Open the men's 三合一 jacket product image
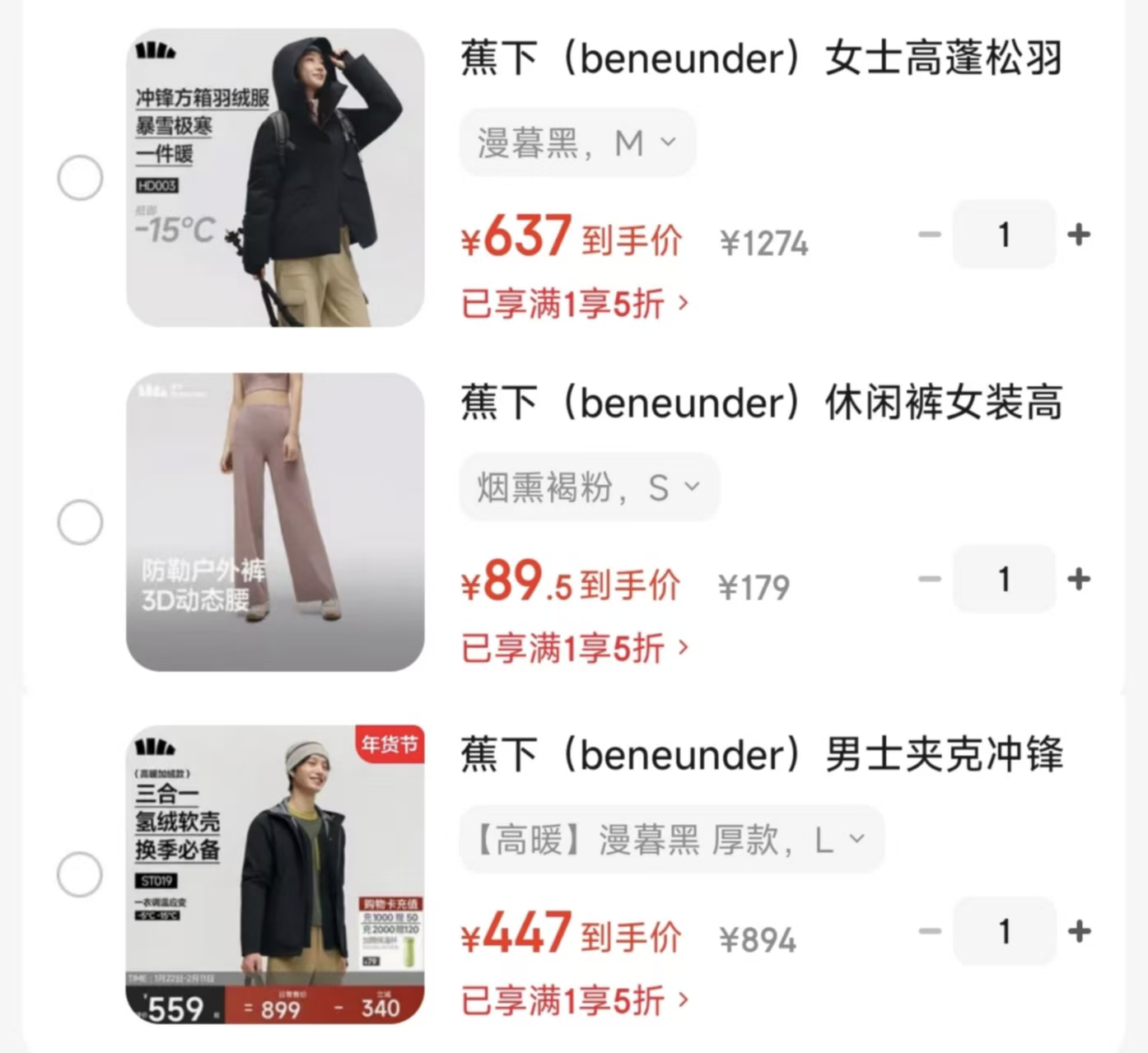Image resolution: width=1148 pixels, height=1053 pixels. pos(275,874)
